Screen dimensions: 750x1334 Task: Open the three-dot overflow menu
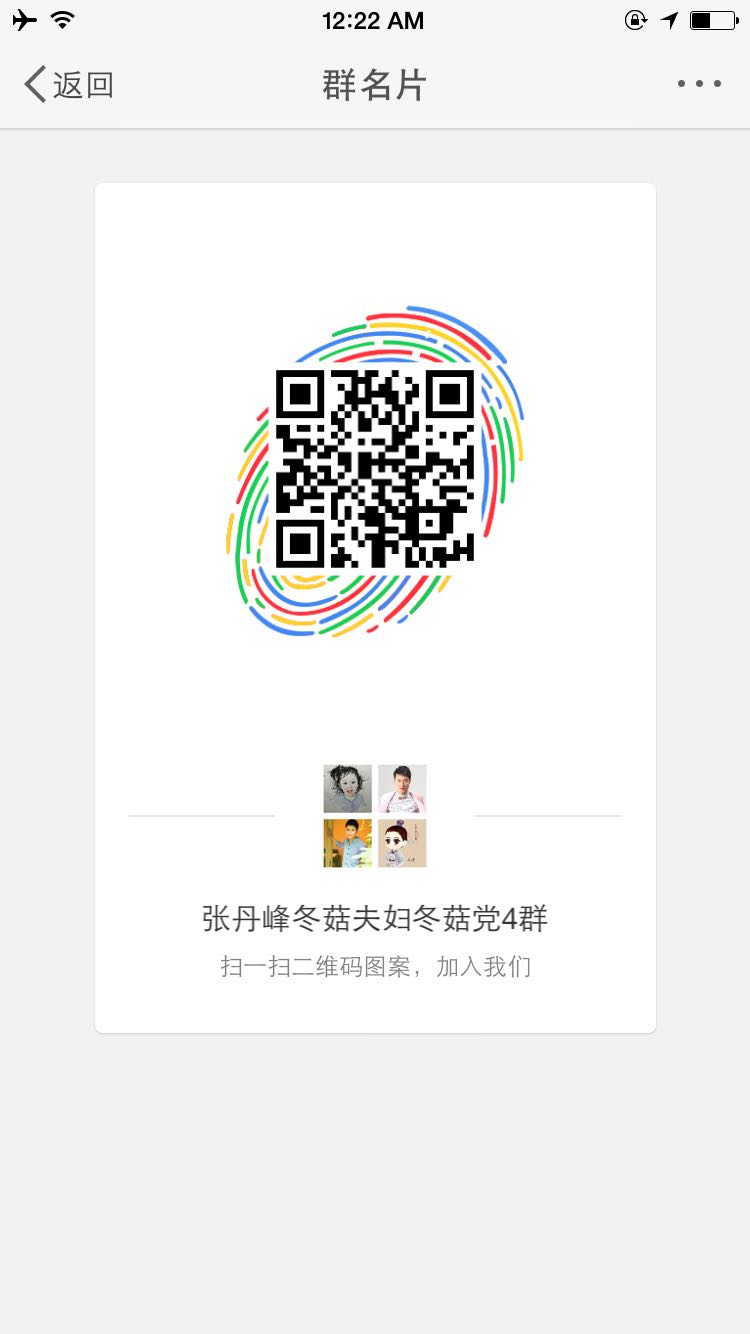[699, 85]
